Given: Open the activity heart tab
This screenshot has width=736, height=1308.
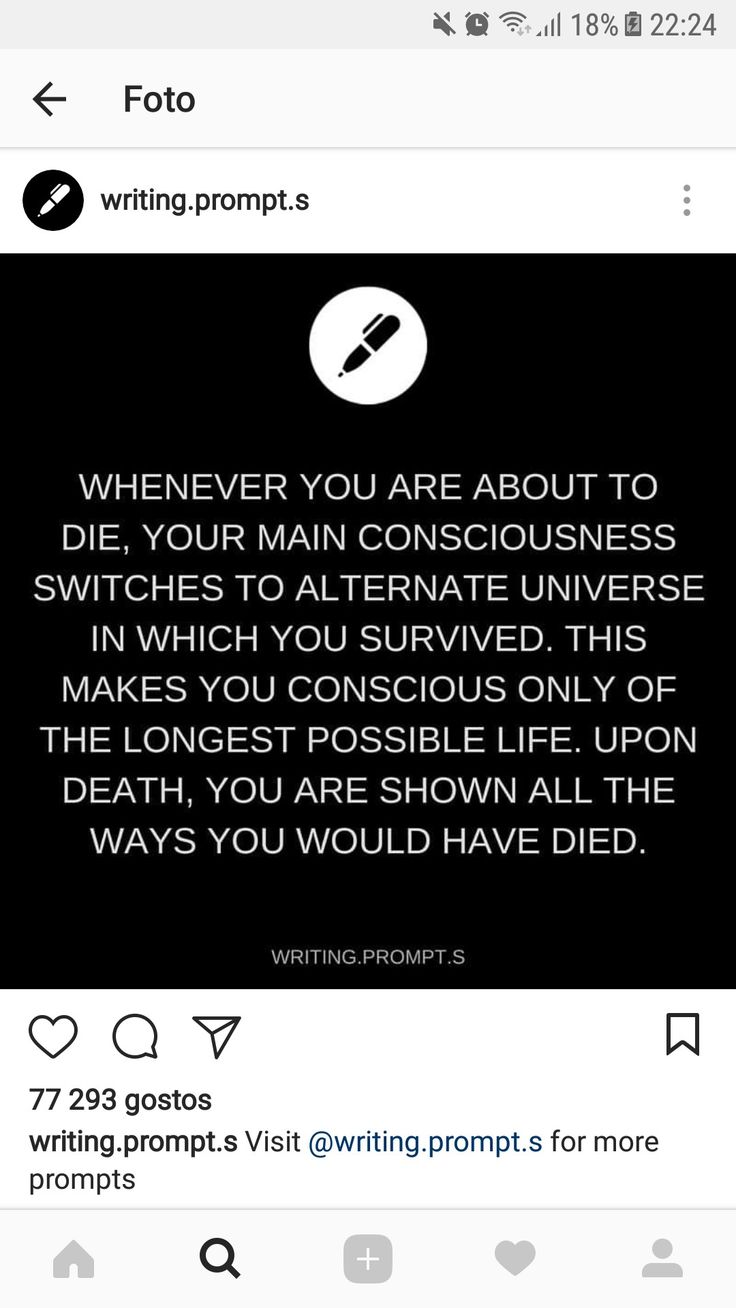Looking at the screenshot, I should (515, 1258).
